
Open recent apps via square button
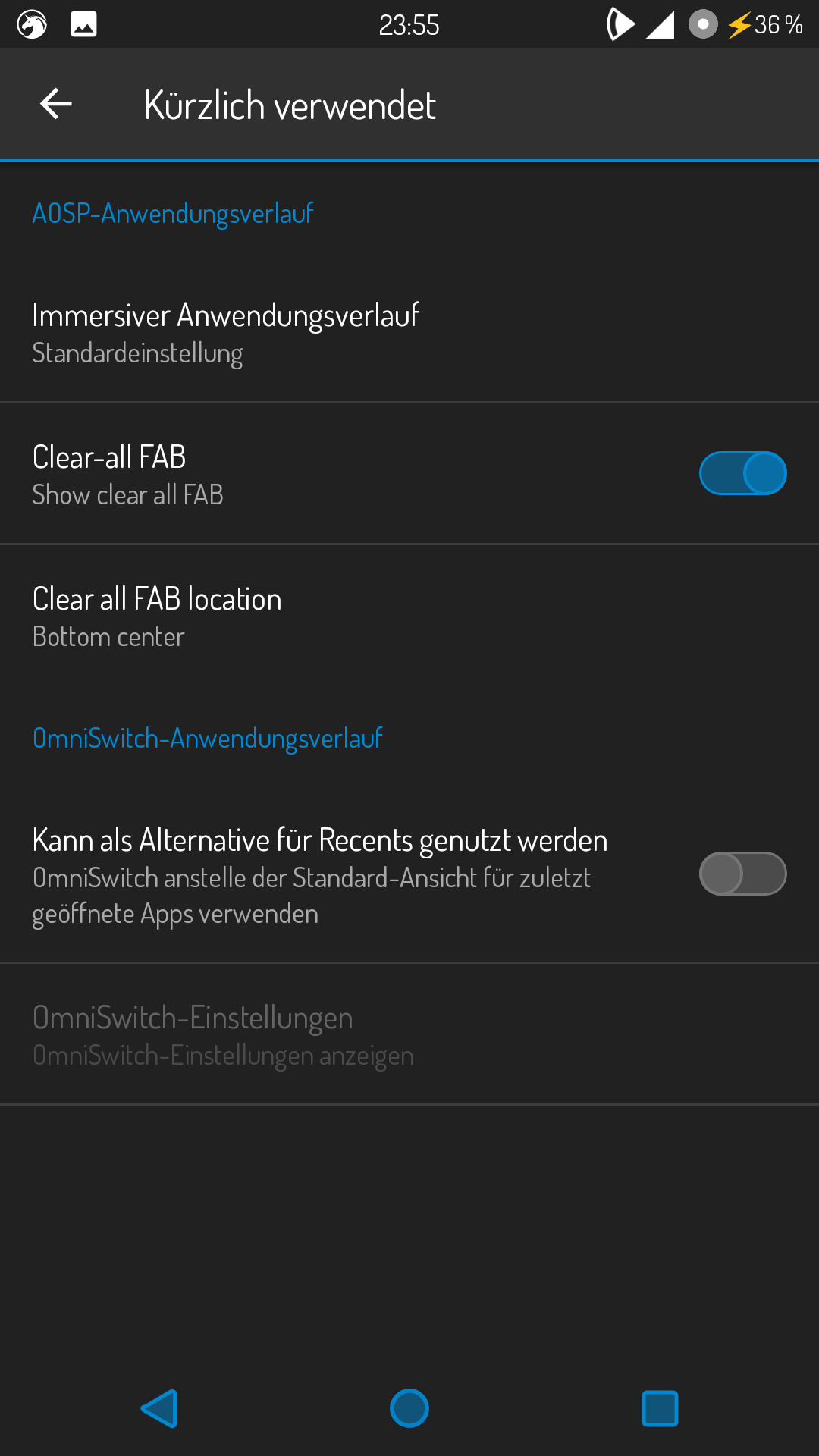pyautogui.click(x=660, y=1408)
